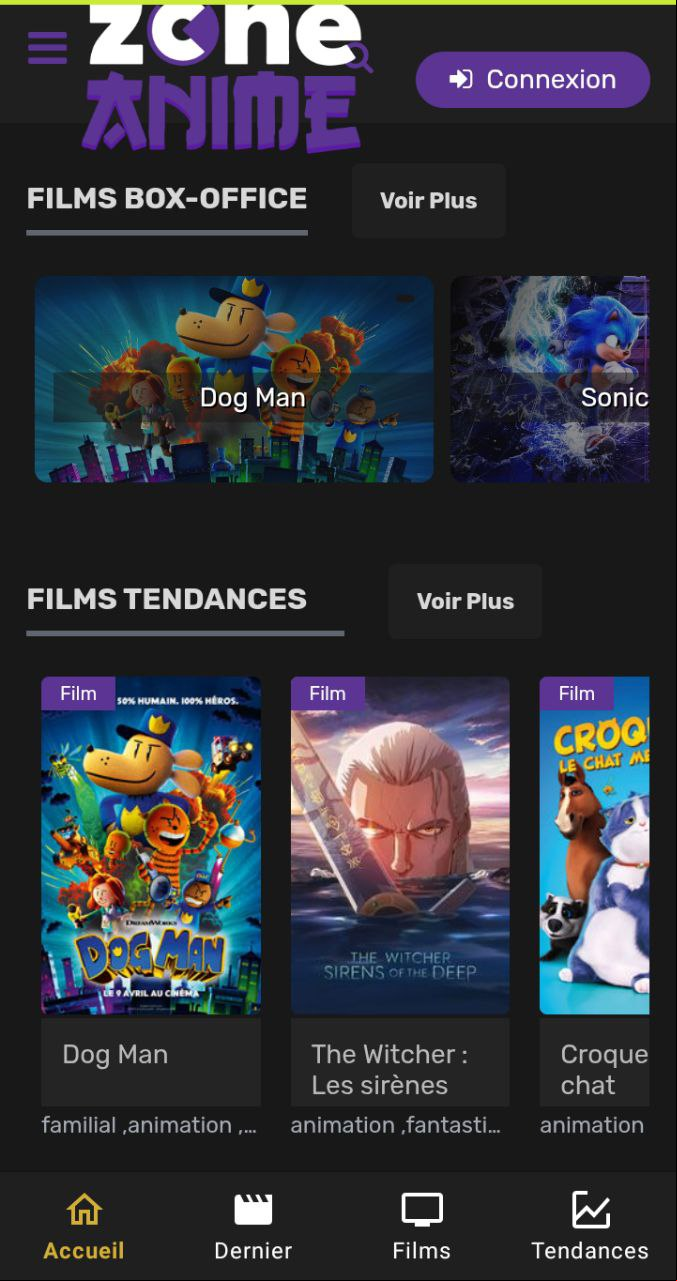677x1281 pixels.
Task: Tap the Connexion login button
Action: (532, 80)
